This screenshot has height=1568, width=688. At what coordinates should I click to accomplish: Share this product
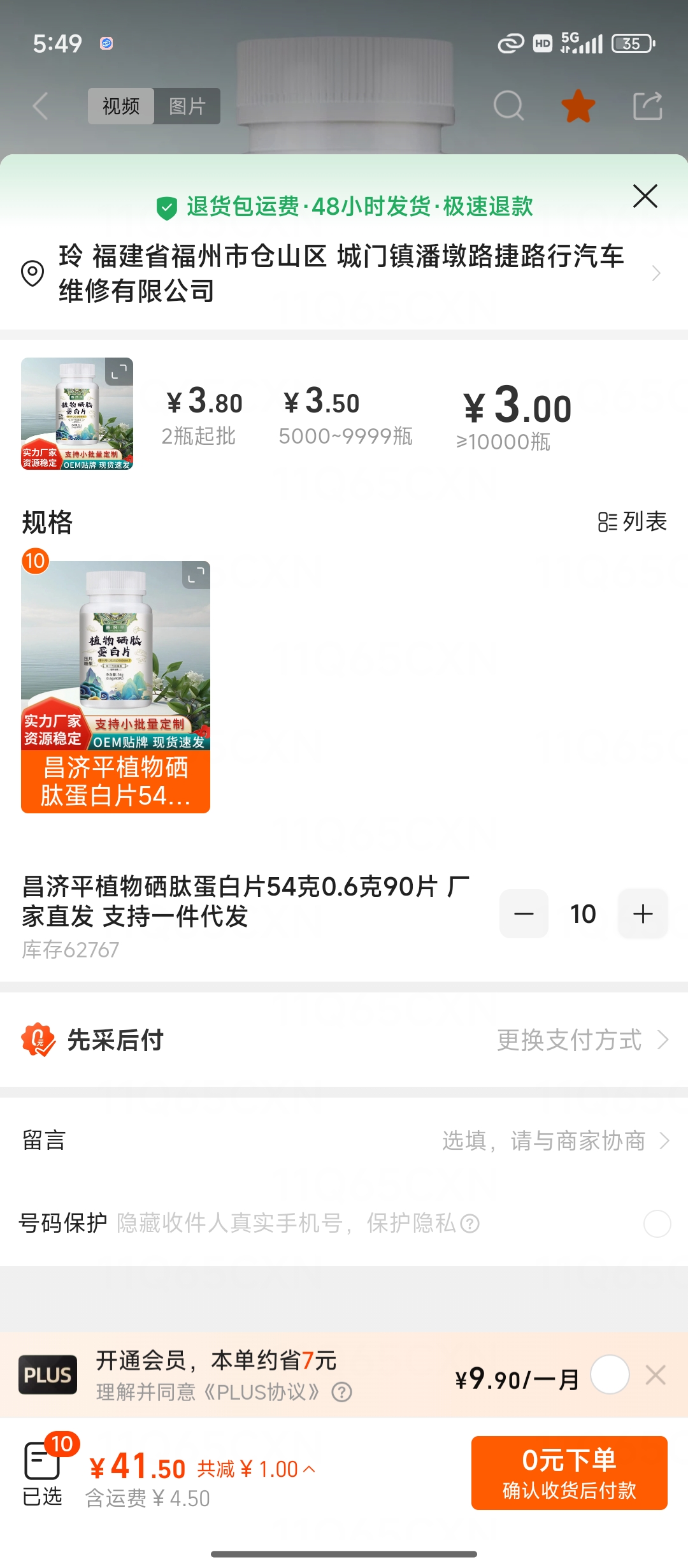tap(647, 106)
